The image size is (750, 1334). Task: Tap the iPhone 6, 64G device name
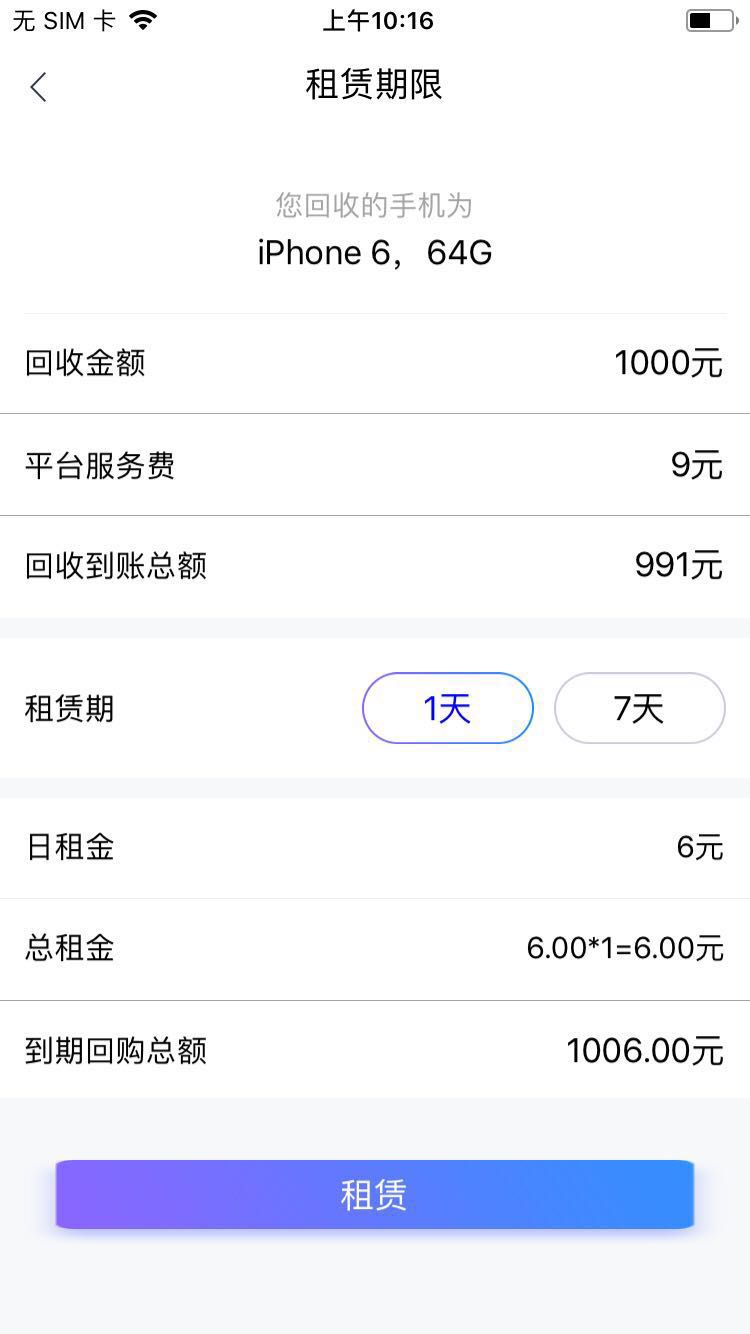point(375,252)
